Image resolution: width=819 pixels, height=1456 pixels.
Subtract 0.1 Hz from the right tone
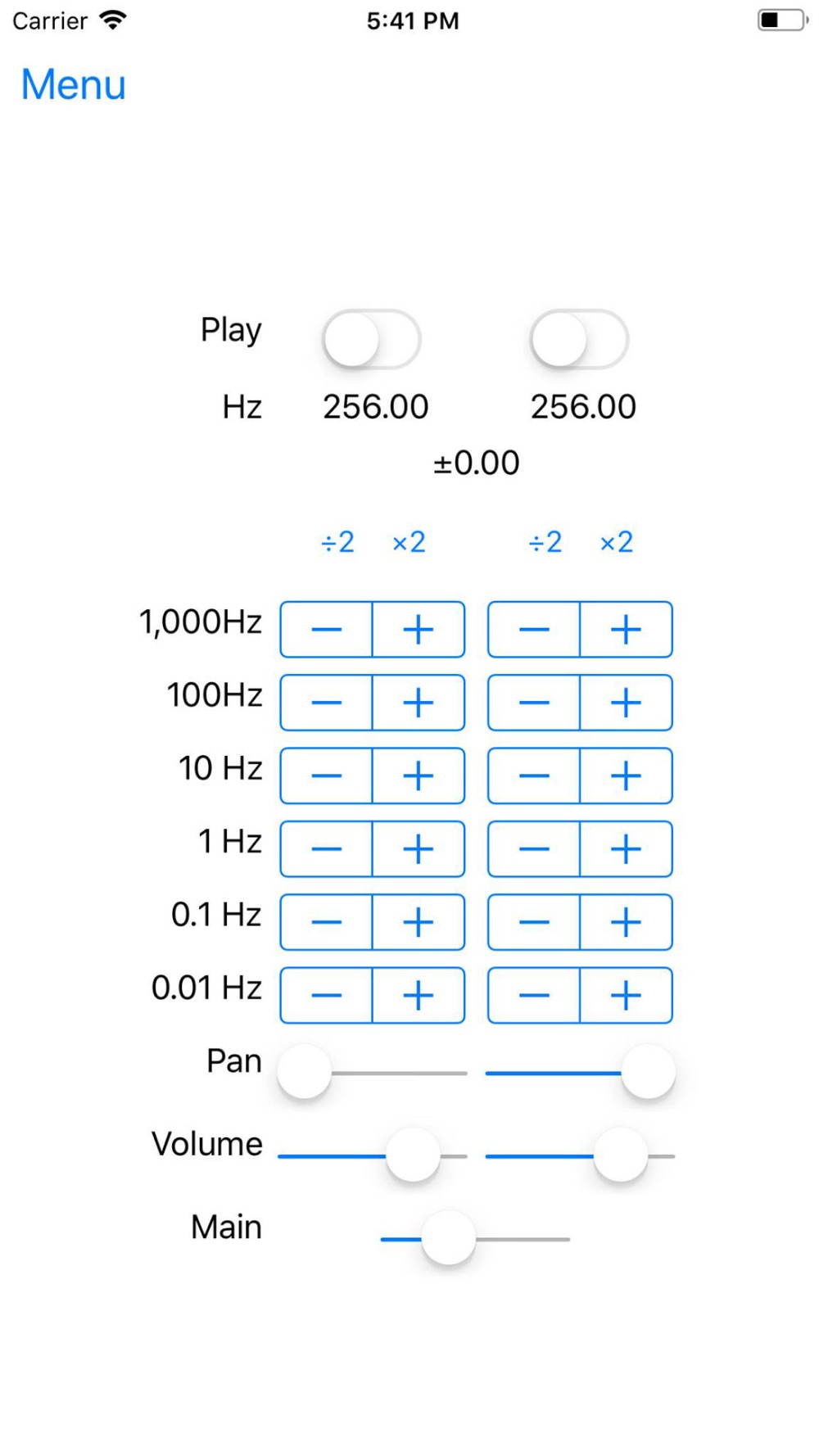coord(534,922)
